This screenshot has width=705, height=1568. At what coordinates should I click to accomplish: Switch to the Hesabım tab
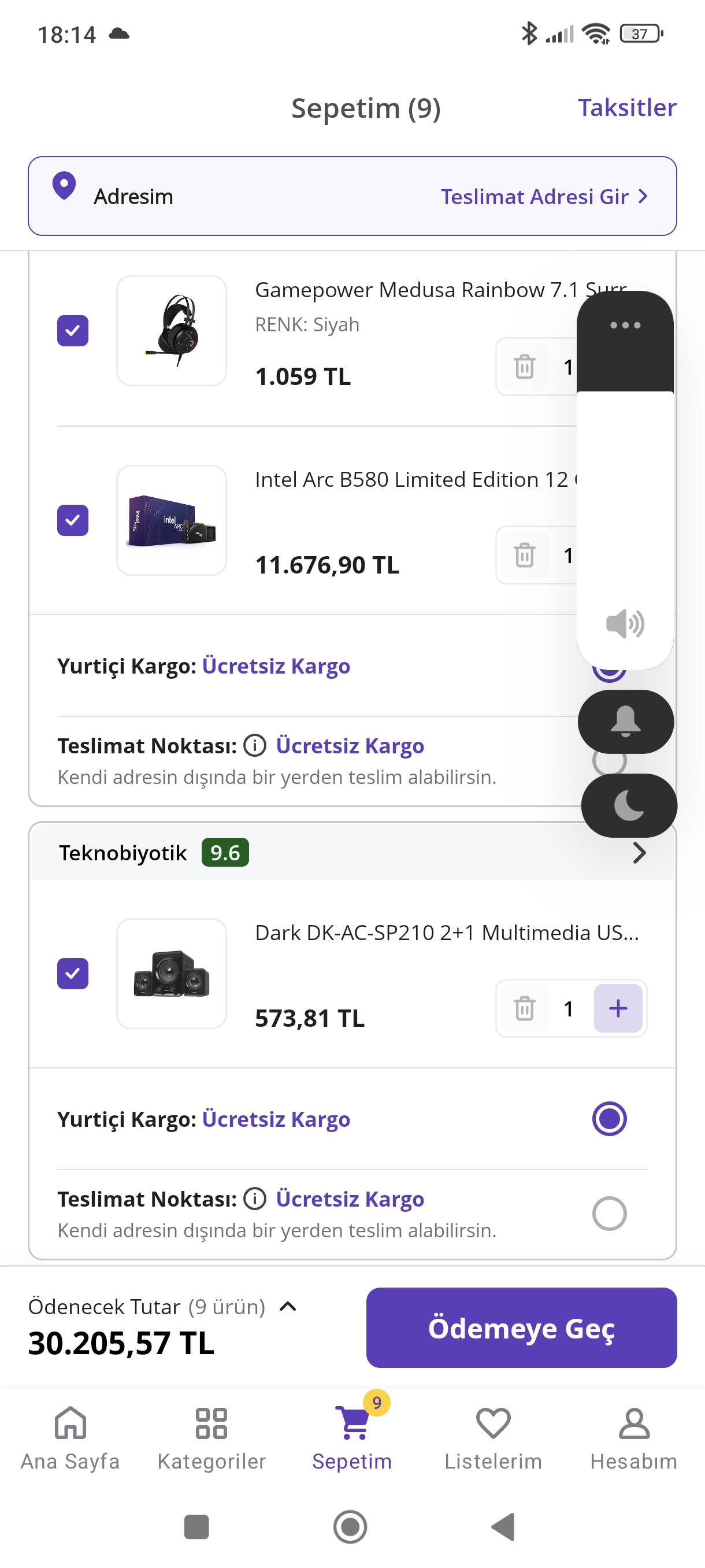click(x=633, y=1438)
